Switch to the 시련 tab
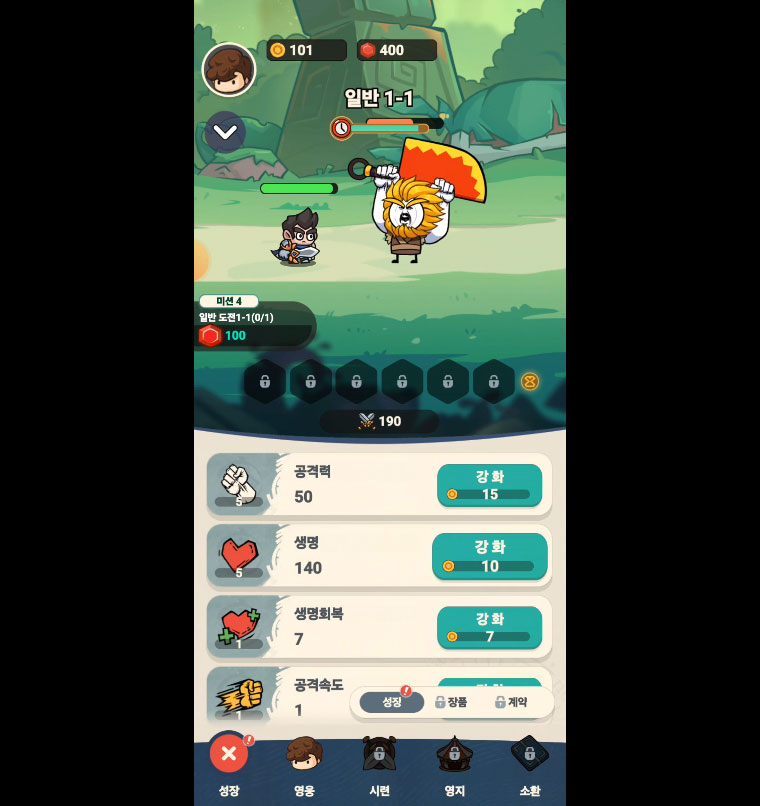Viewport: 760px width, 806px height. point(379,765)
